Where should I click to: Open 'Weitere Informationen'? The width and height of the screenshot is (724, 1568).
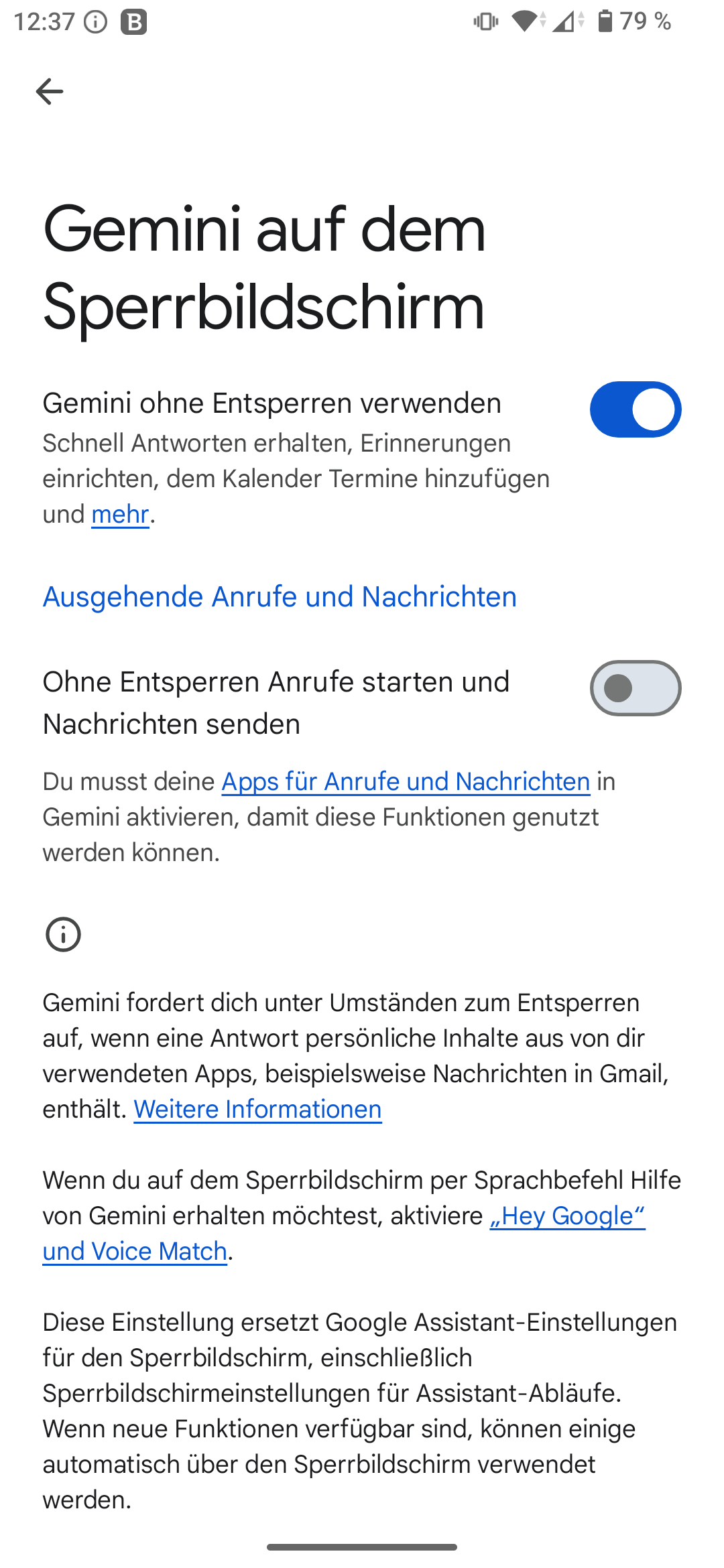tap(257, 1110)
